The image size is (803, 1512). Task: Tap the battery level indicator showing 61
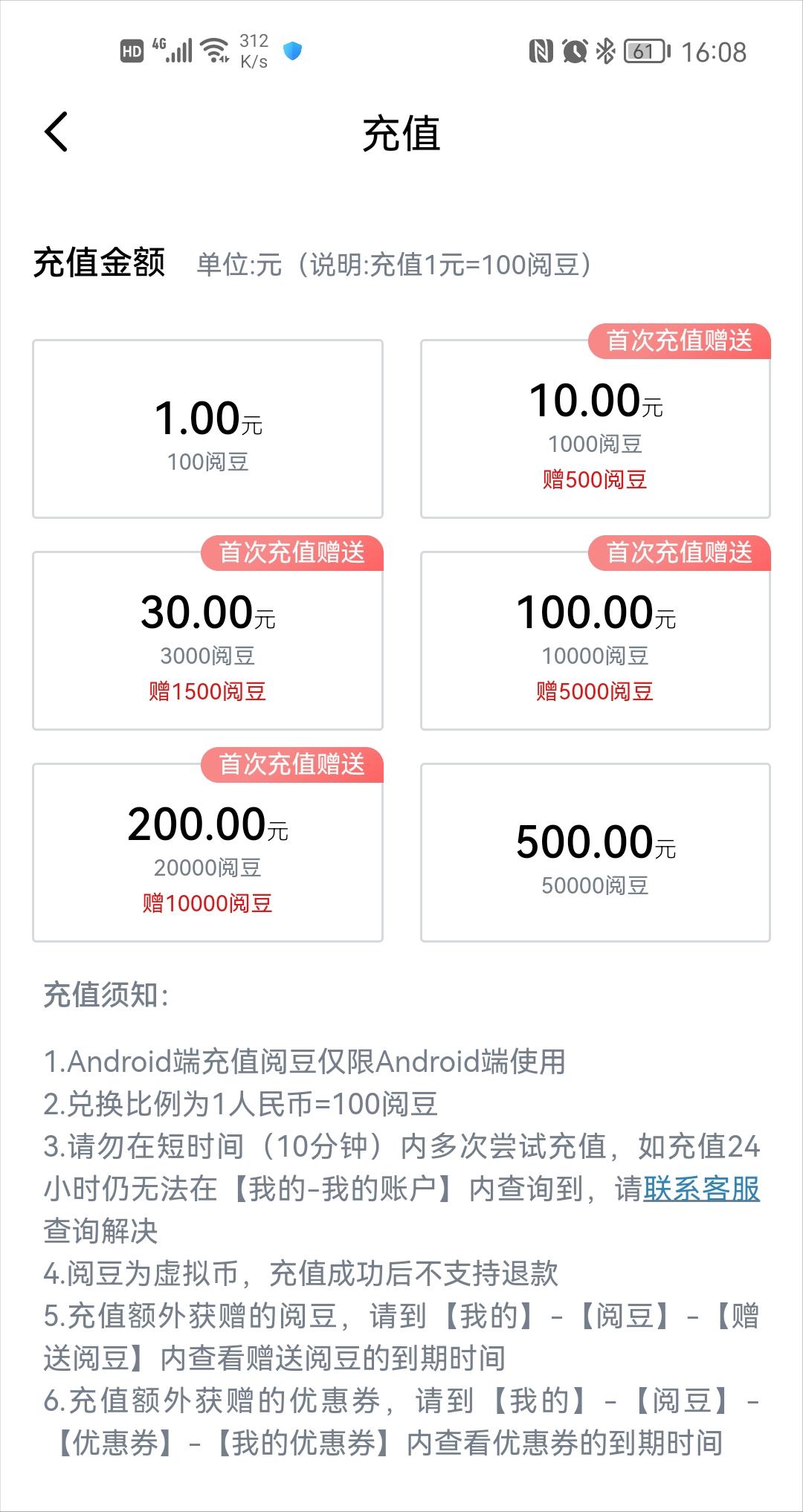tap(645, 49)
